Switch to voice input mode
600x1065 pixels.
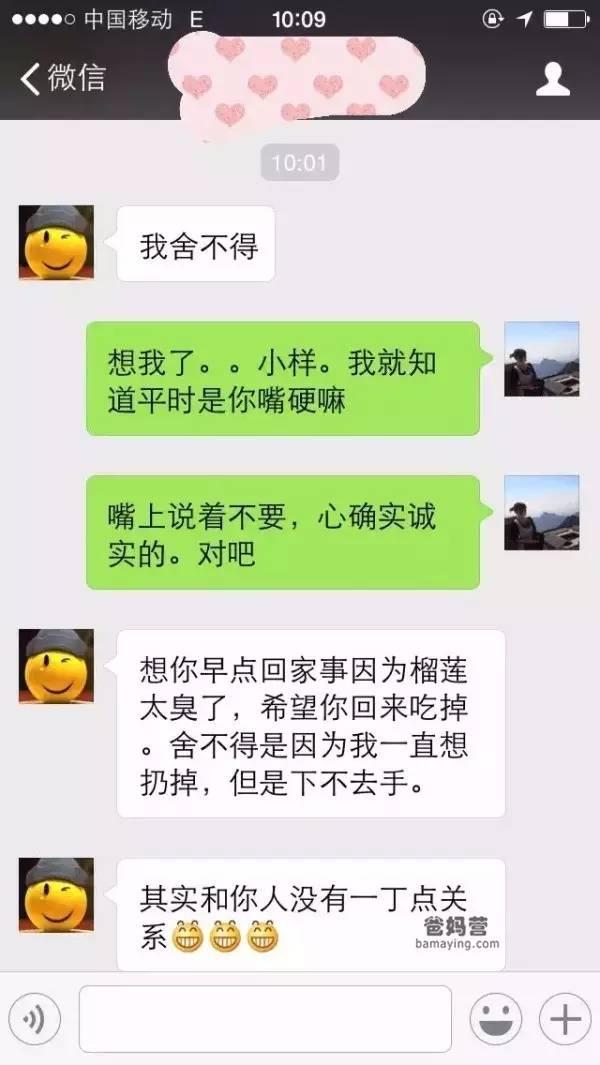coord(35,1019)
